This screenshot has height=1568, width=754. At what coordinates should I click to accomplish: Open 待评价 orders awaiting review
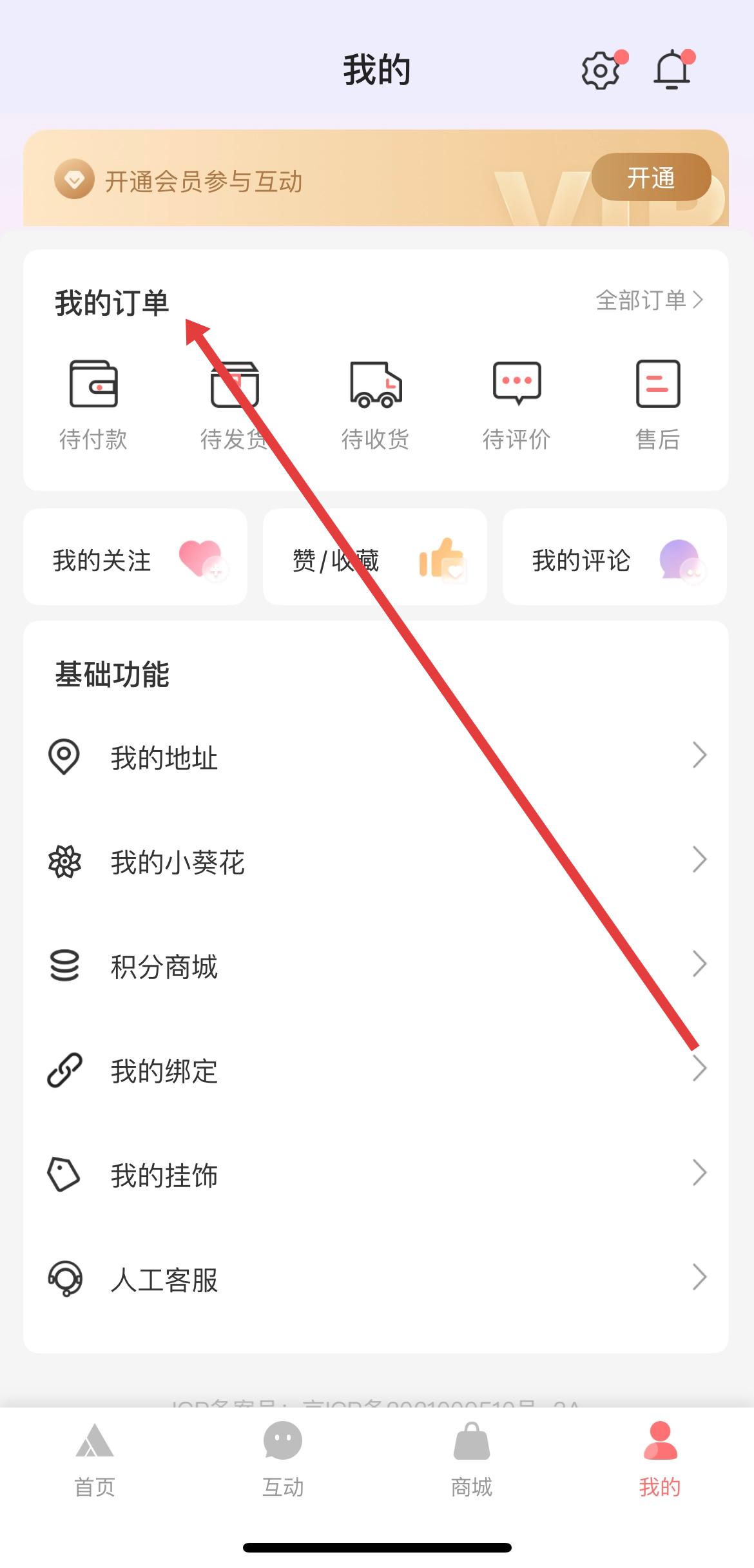(x=516, y=404)
